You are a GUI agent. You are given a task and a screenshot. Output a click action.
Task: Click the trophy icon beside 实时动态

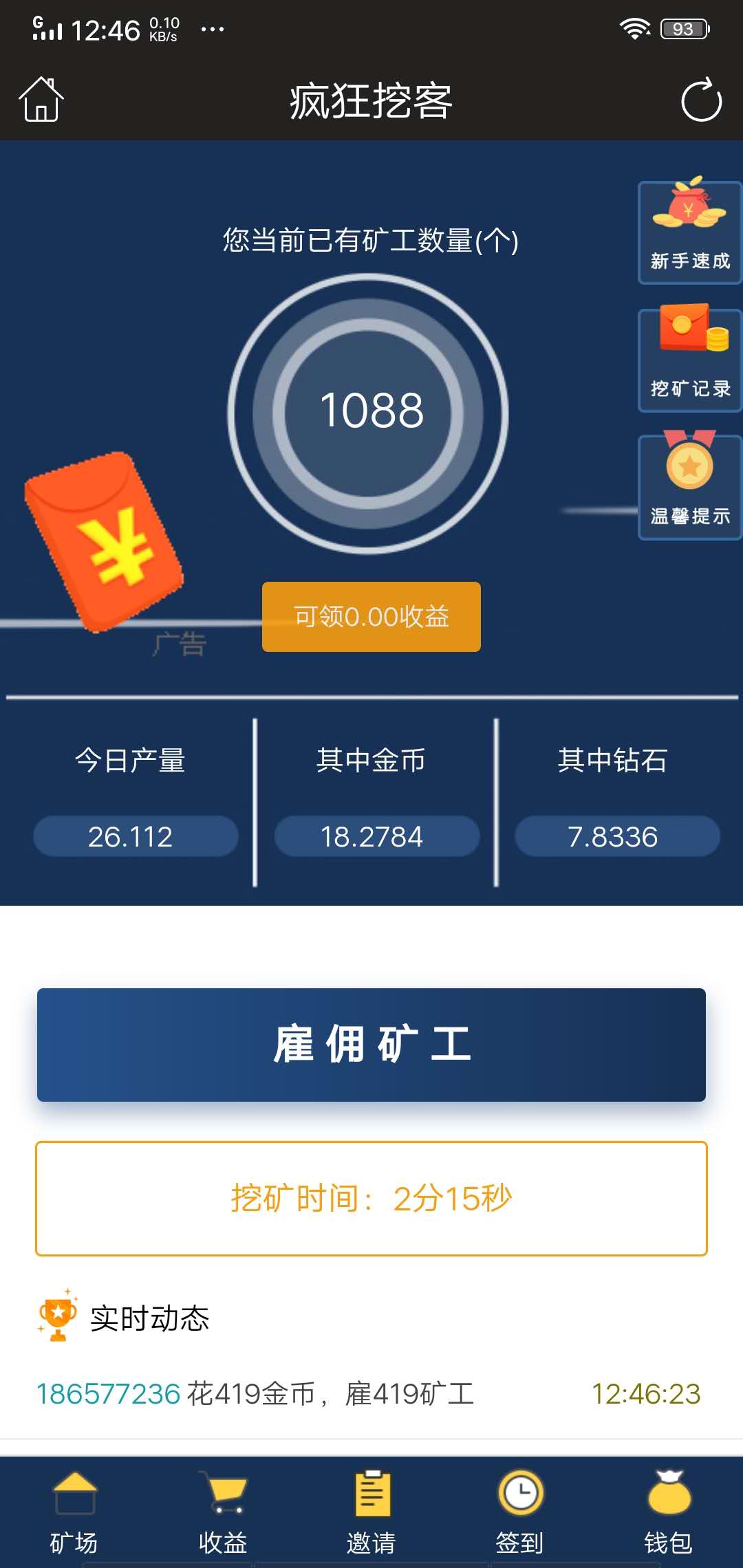[58, 1317]
